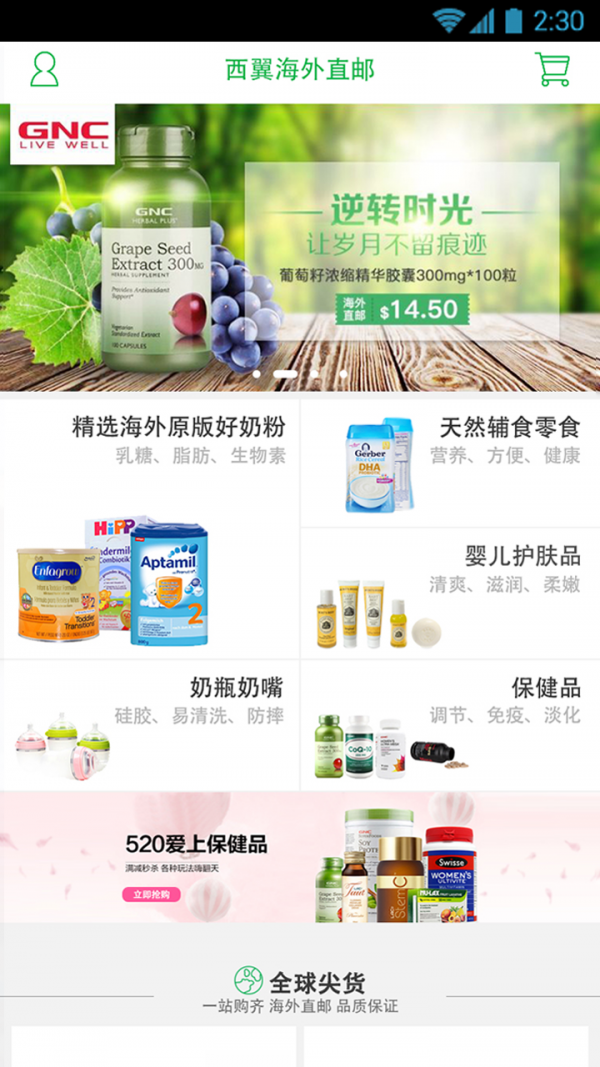The image size is (600, 1067).
Task: Open 精选海外原版好奶粉 category
Action: (150, 528)
